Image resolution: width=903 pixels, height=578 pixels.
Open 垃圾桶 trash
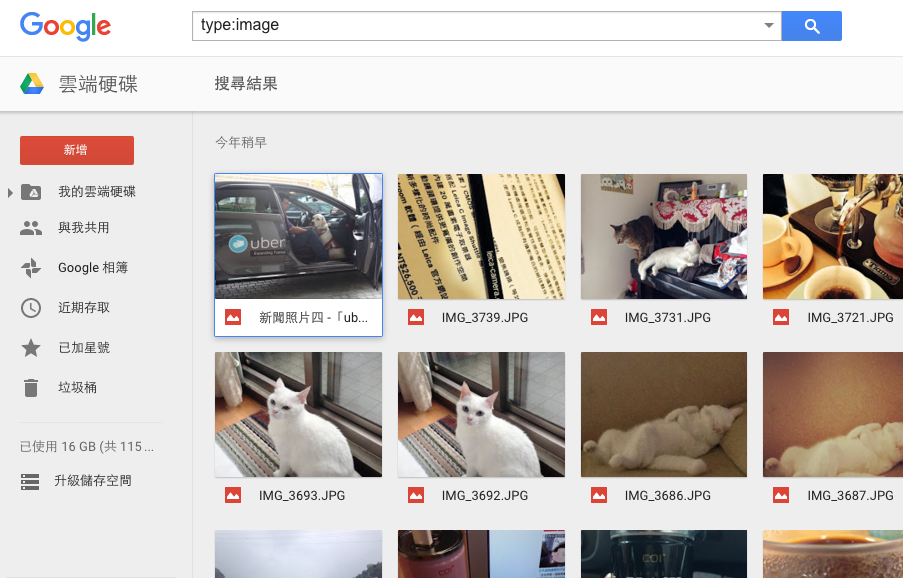tap(77, 388)
